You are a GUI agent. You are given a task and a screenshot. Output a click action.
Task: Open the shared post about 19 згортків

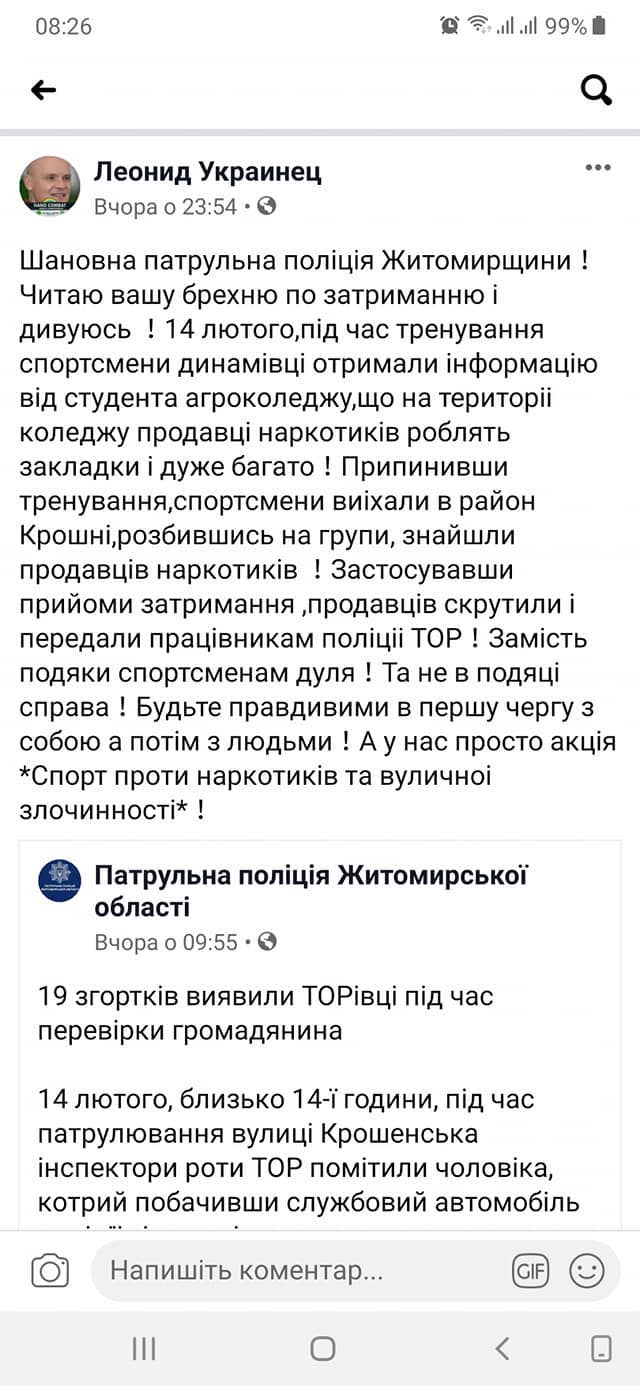coord(266,1013)
